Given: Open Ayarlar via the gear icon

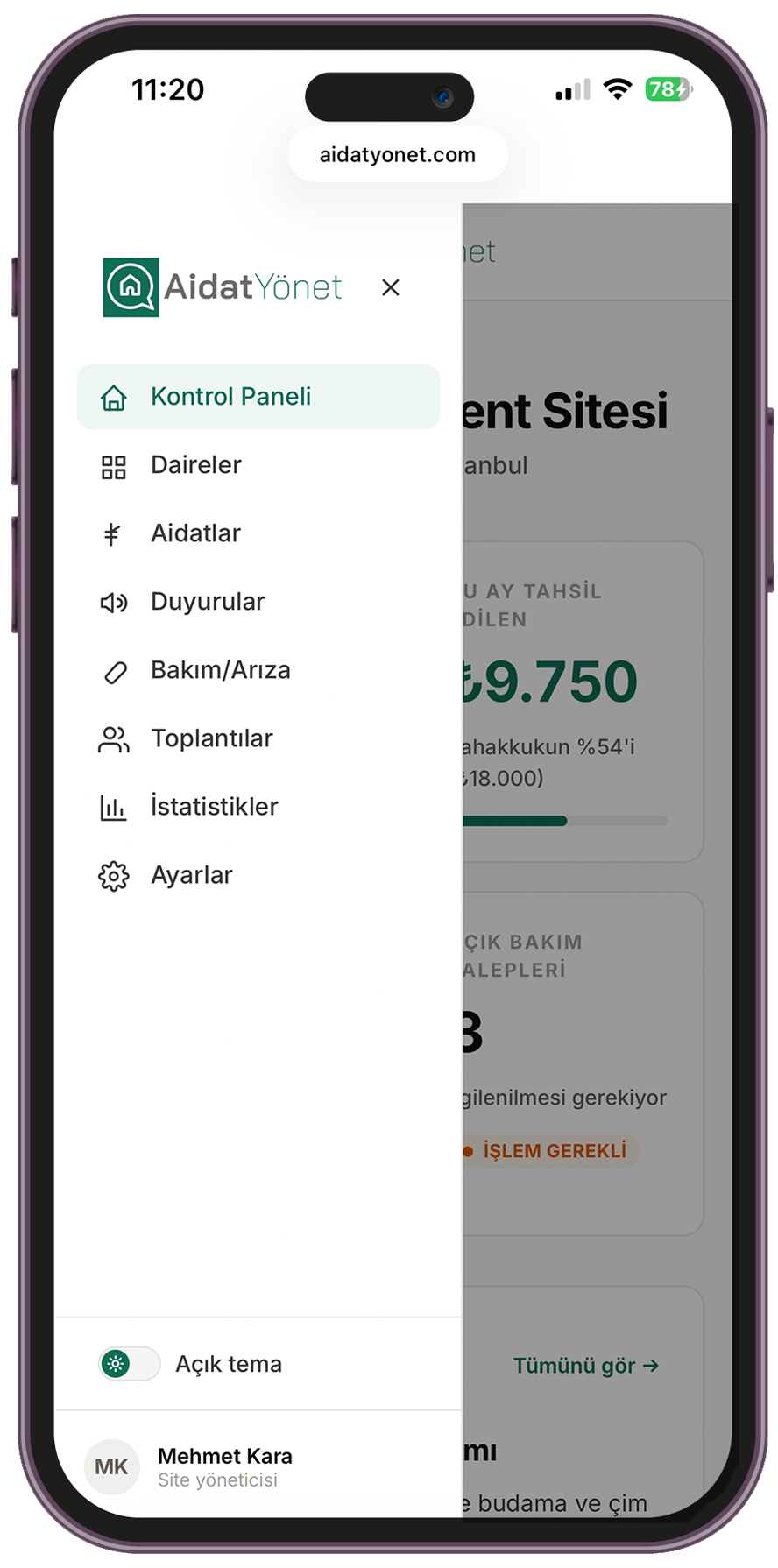Looking at the screenshot, I should (x=113, y=875).
